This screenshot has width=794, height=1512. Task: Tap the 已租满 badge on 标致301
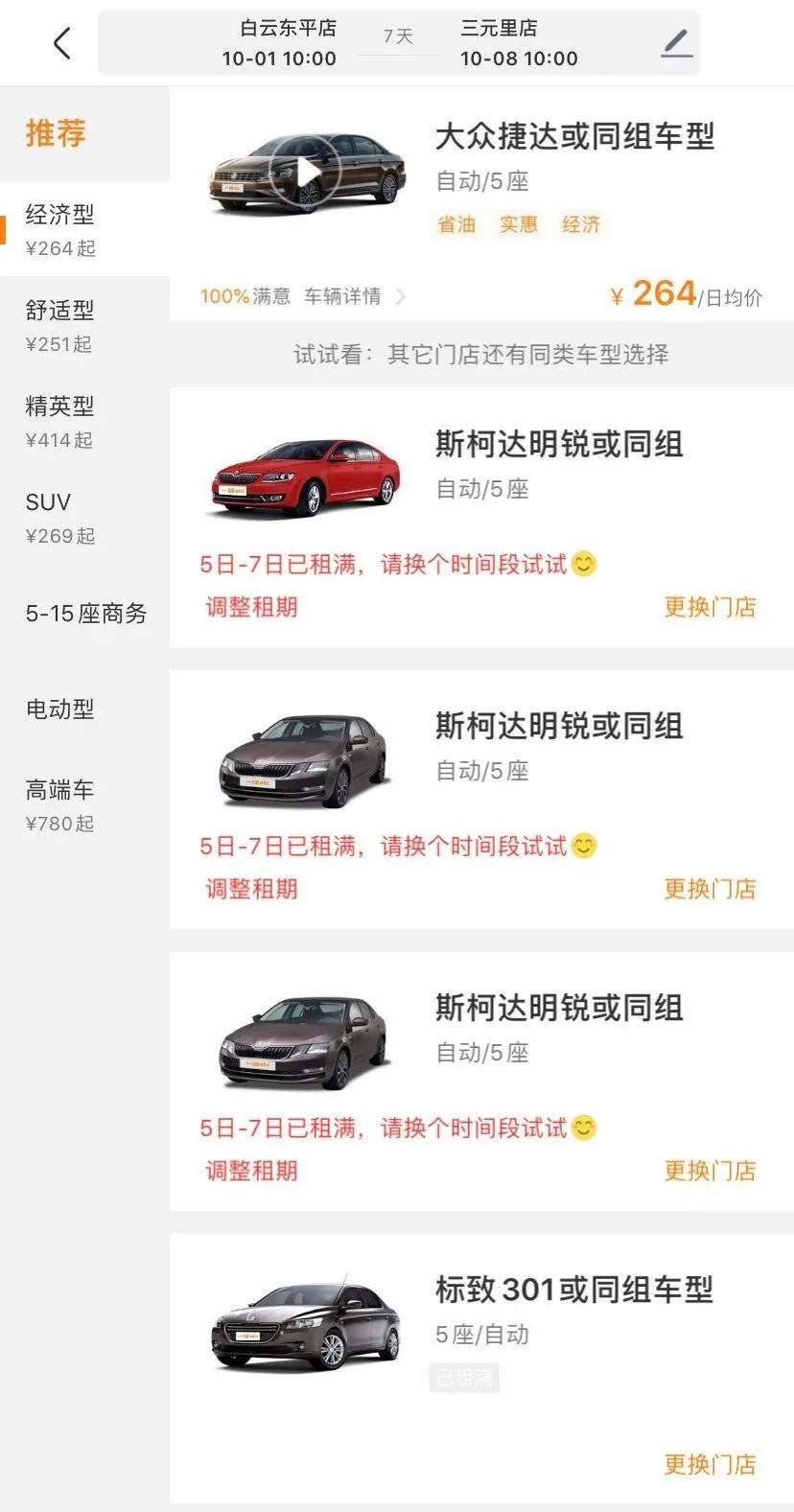[x=463, y=1378]
